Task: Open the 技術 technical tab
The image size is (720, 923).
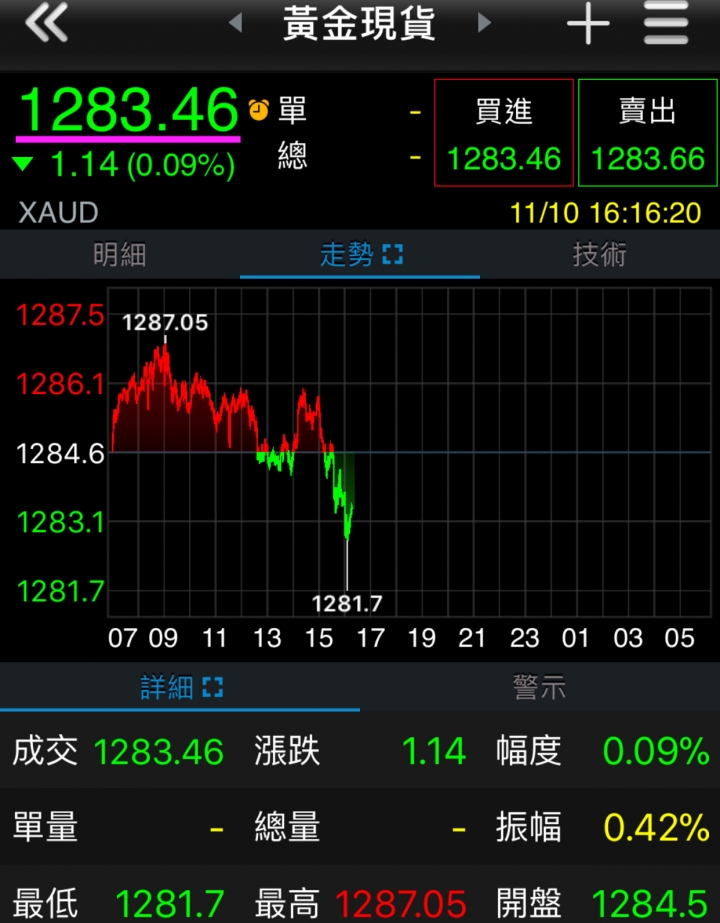Action: coord(600,255)
